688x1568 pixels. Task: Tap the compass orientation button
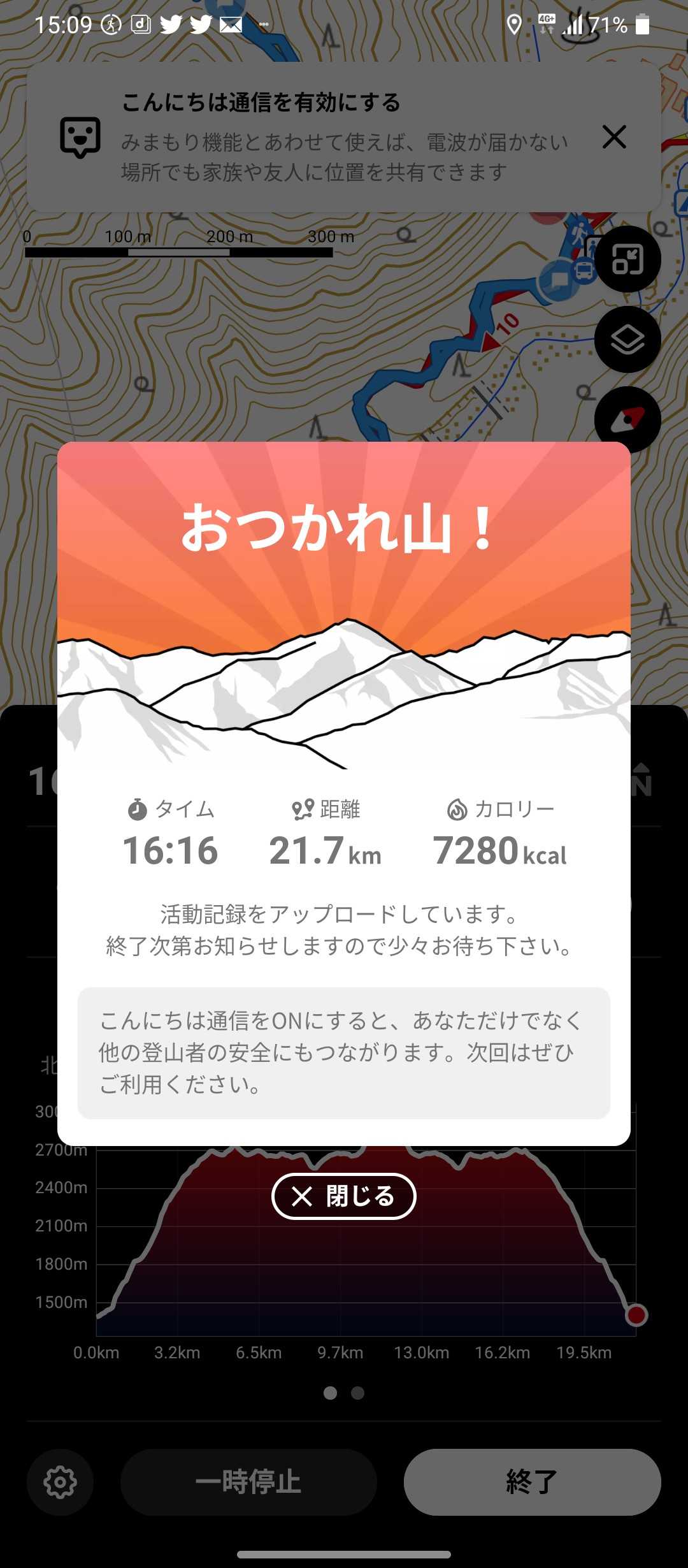point(627,419)
